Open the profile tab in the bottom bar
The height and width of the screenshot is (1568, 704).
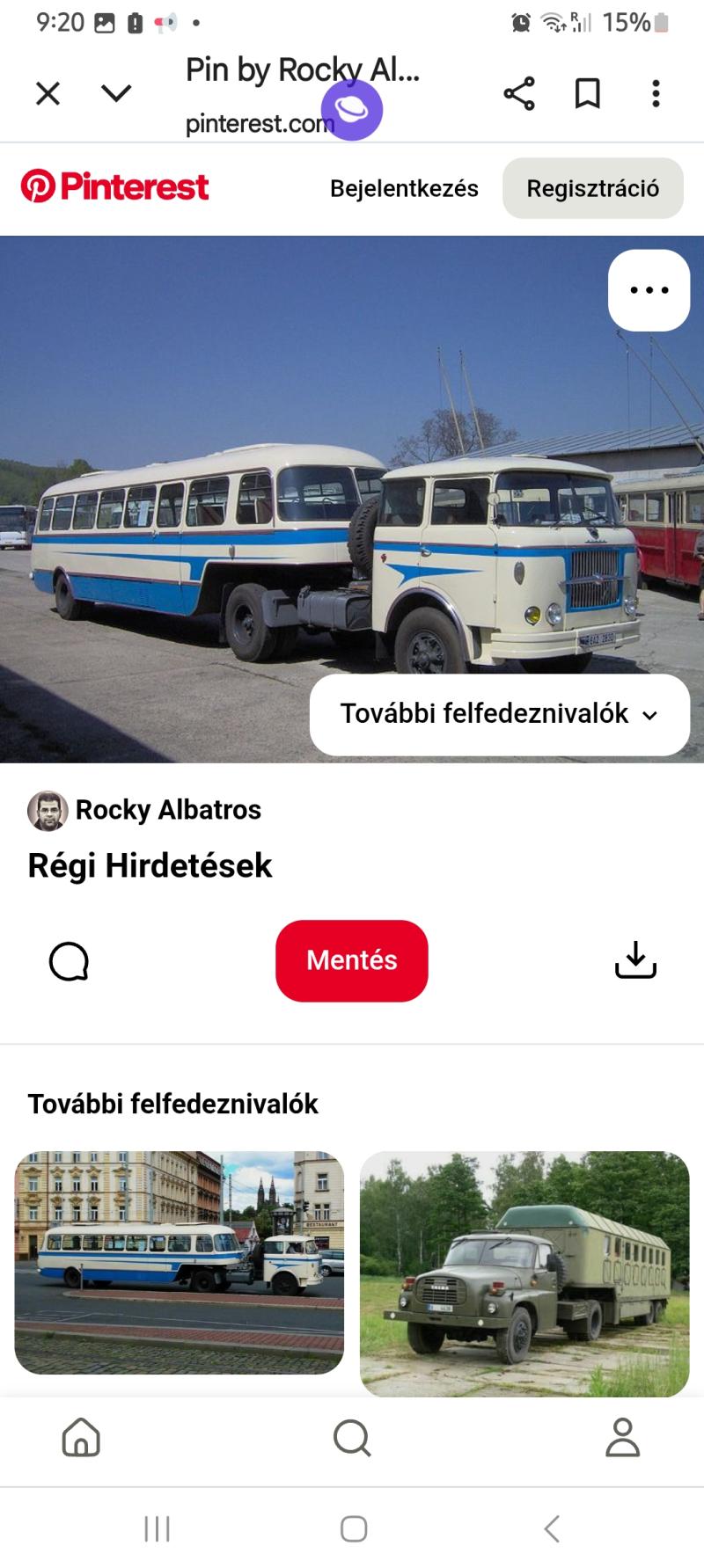pos(622,1438)
